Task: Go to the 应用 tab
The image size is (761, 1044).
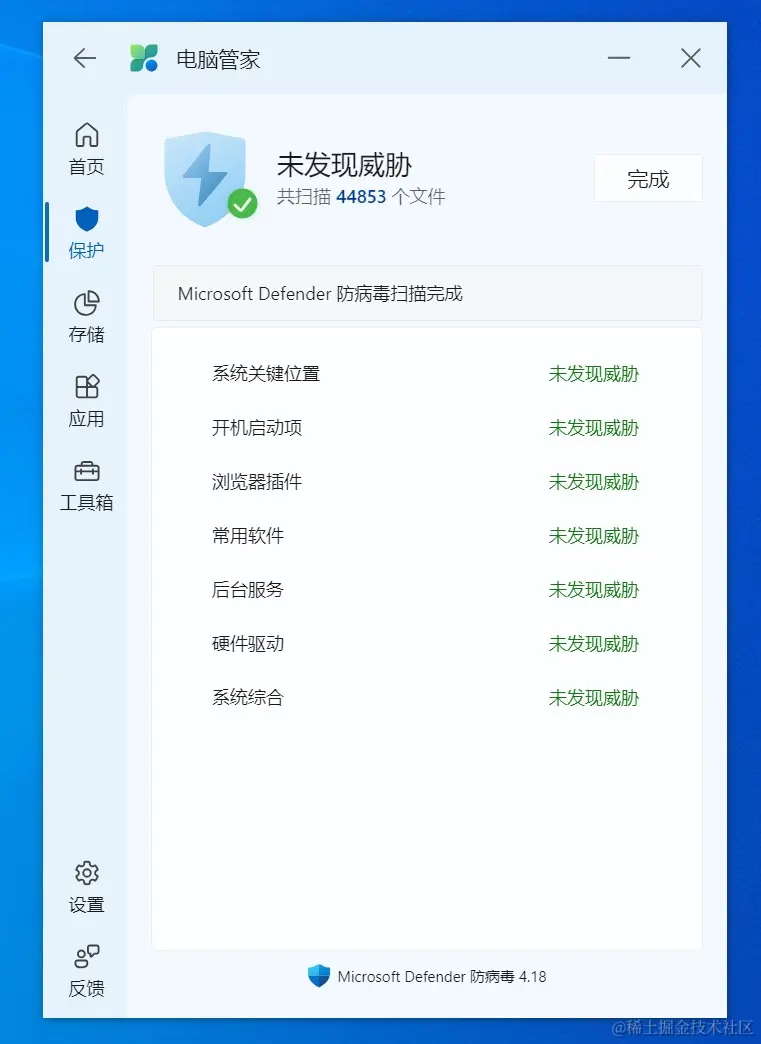Action: [87, 400]
